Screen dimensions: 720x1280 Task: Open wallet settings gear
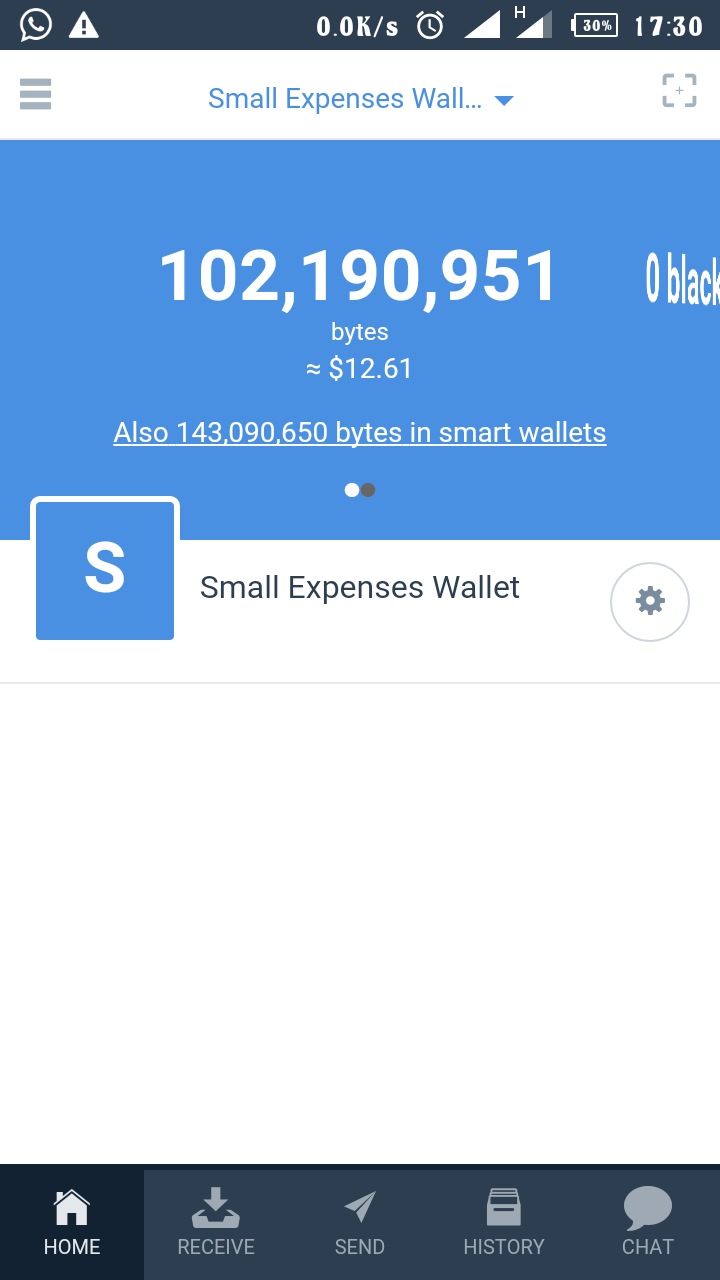[650, 601]
